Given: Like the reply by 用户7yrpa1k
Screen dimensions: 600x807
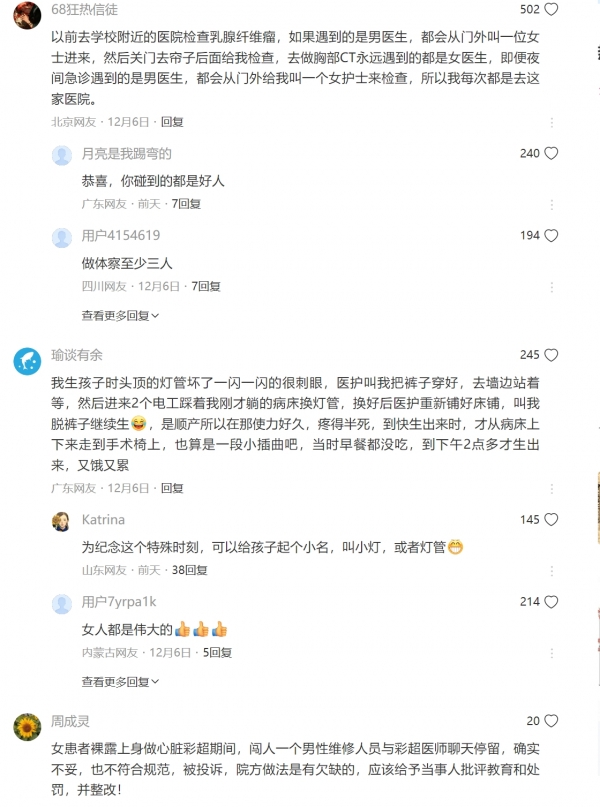Looking at the screenshot, I should (x=551, y=602).
